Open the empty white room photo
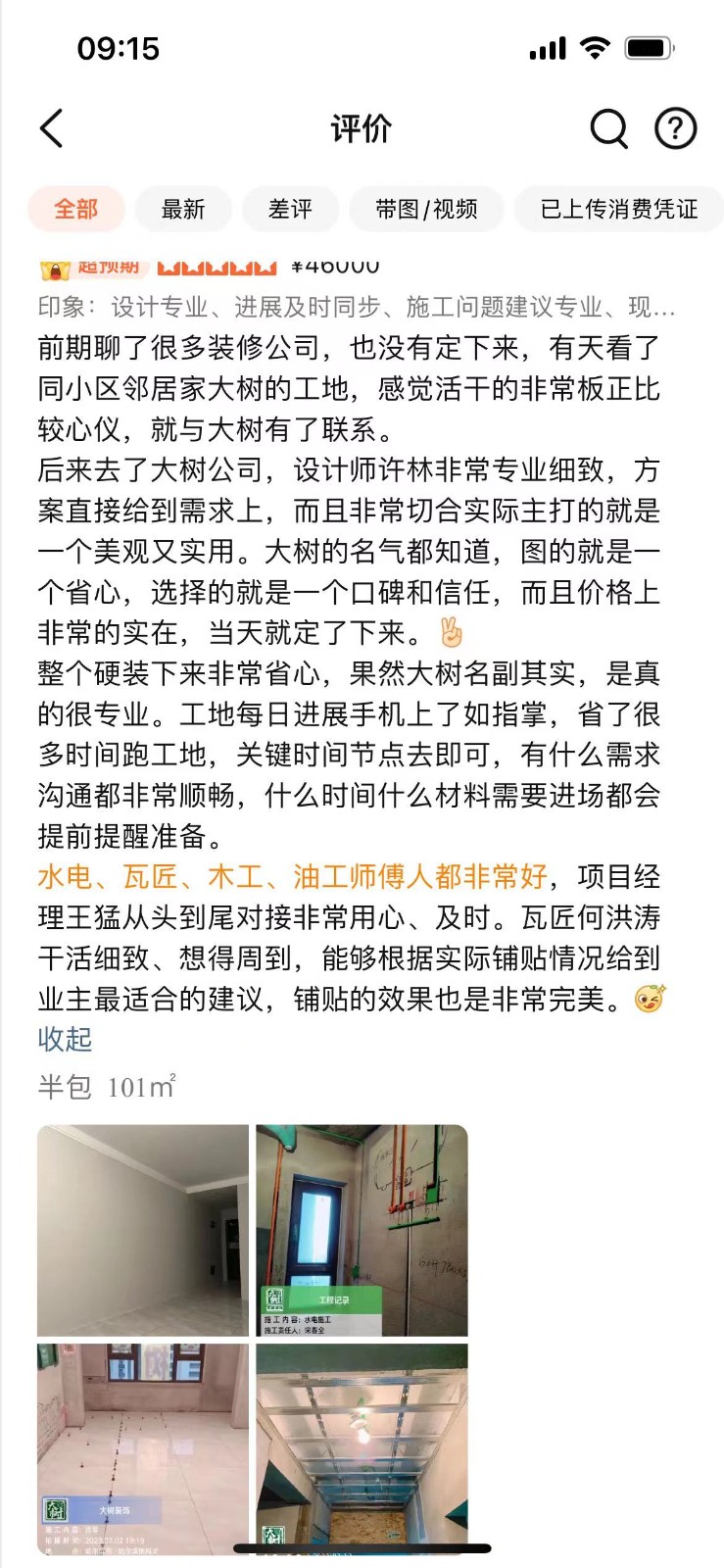The width and height of the screenshot is (724, 1568). pos(143,1230)
